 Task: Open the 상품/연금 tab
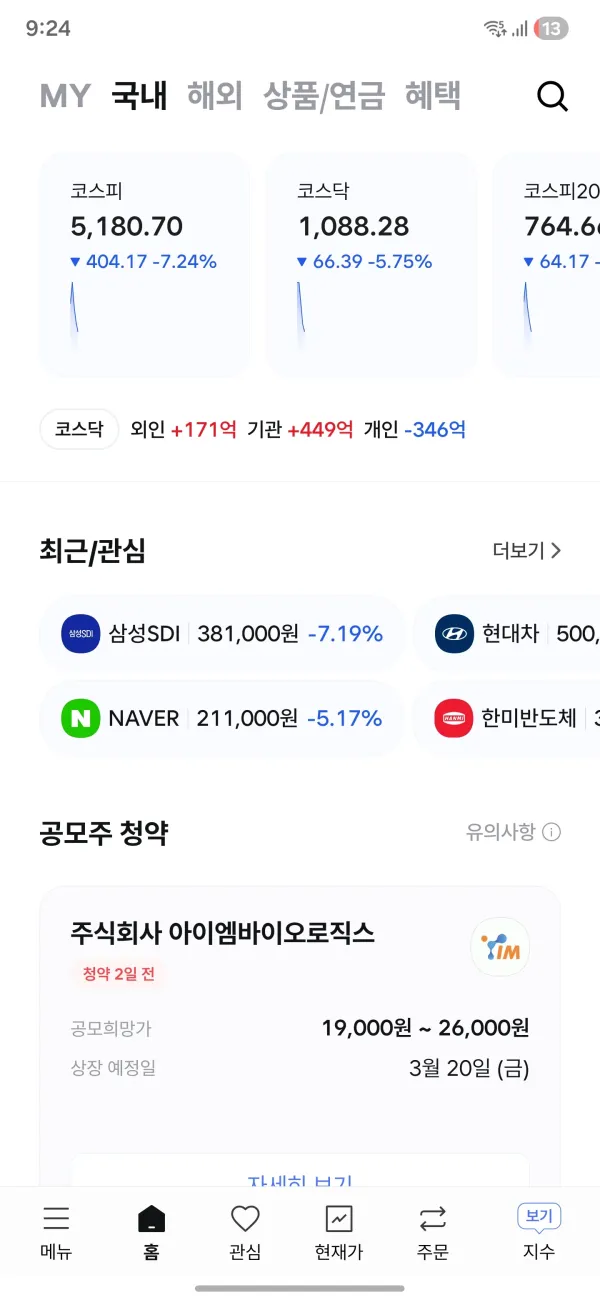point(324,96)
